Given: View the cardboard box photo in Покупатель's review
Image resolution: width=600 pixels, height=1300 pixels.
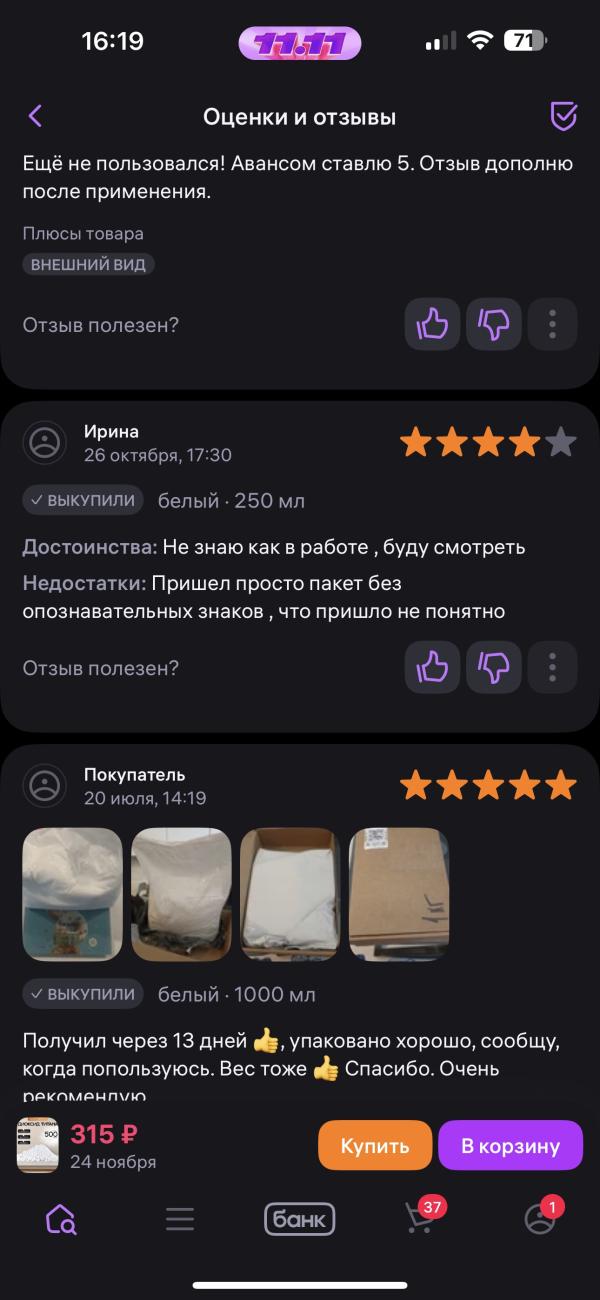Looking at the screenshot, I should pos(399,894).
